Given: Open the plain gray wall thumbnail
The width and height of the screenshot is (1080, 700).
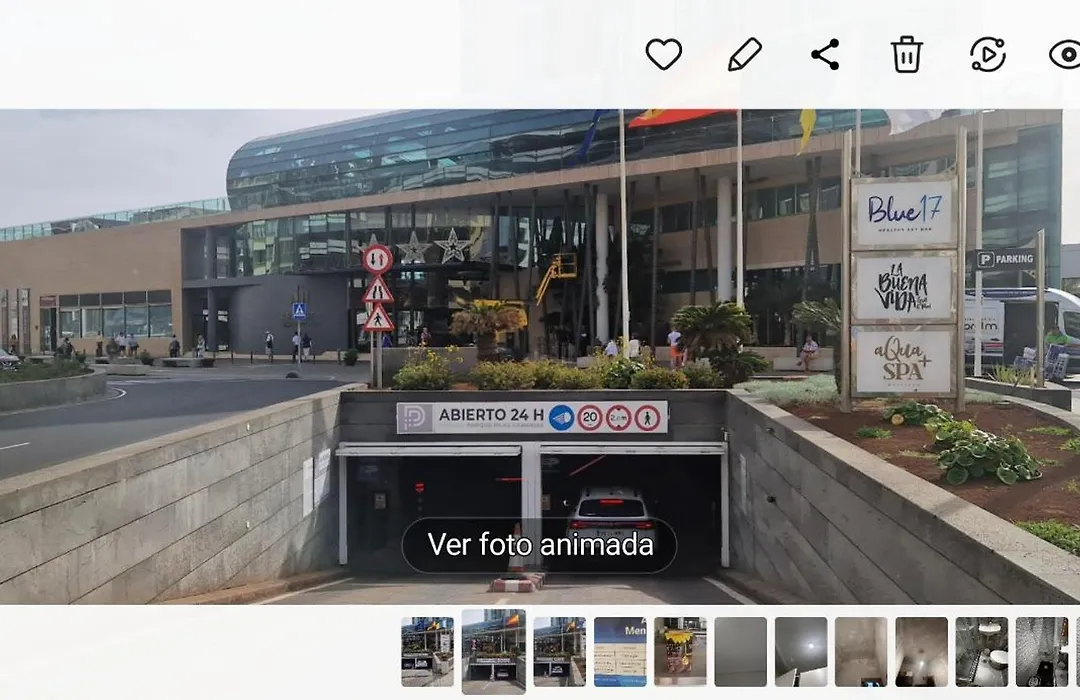Looking at the screenshot, I should (x=741, y=651).
